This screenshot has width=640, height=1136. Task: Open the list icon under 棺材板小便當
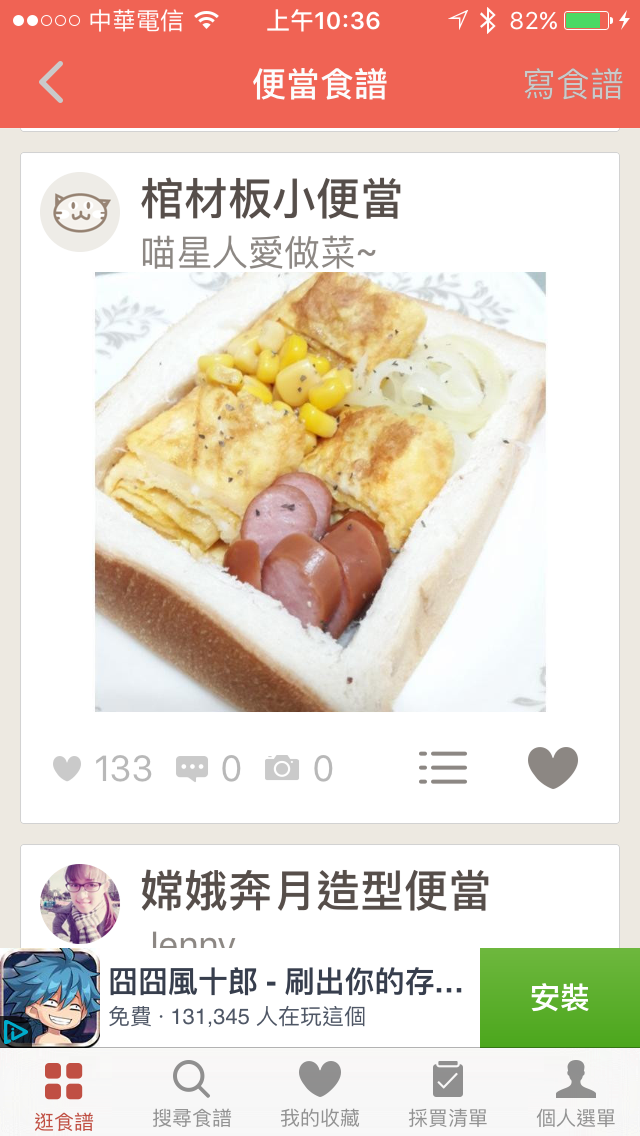coord(443,767)
